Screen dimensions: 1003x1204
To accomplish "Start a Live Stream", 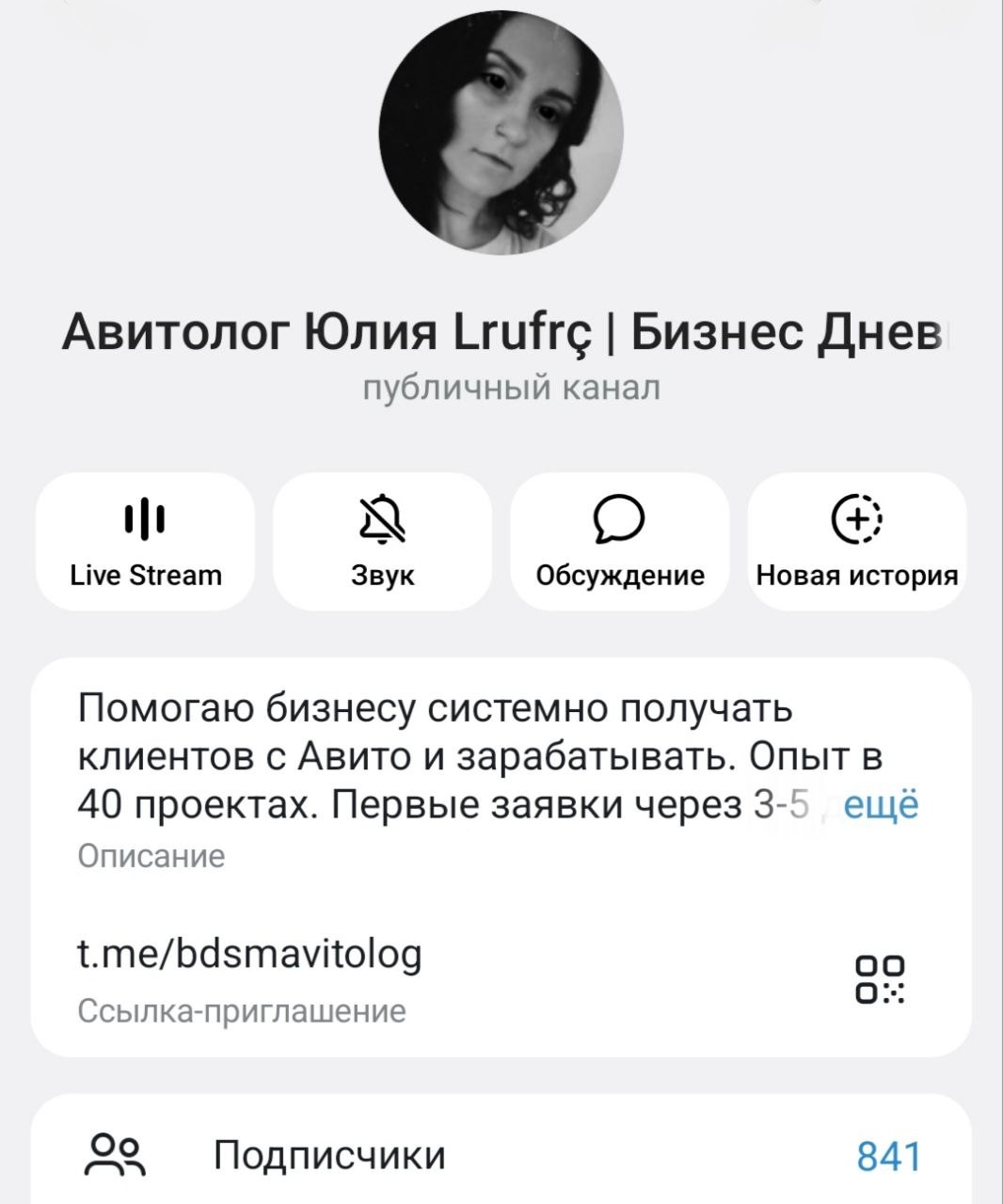I will tap(146, 542).
